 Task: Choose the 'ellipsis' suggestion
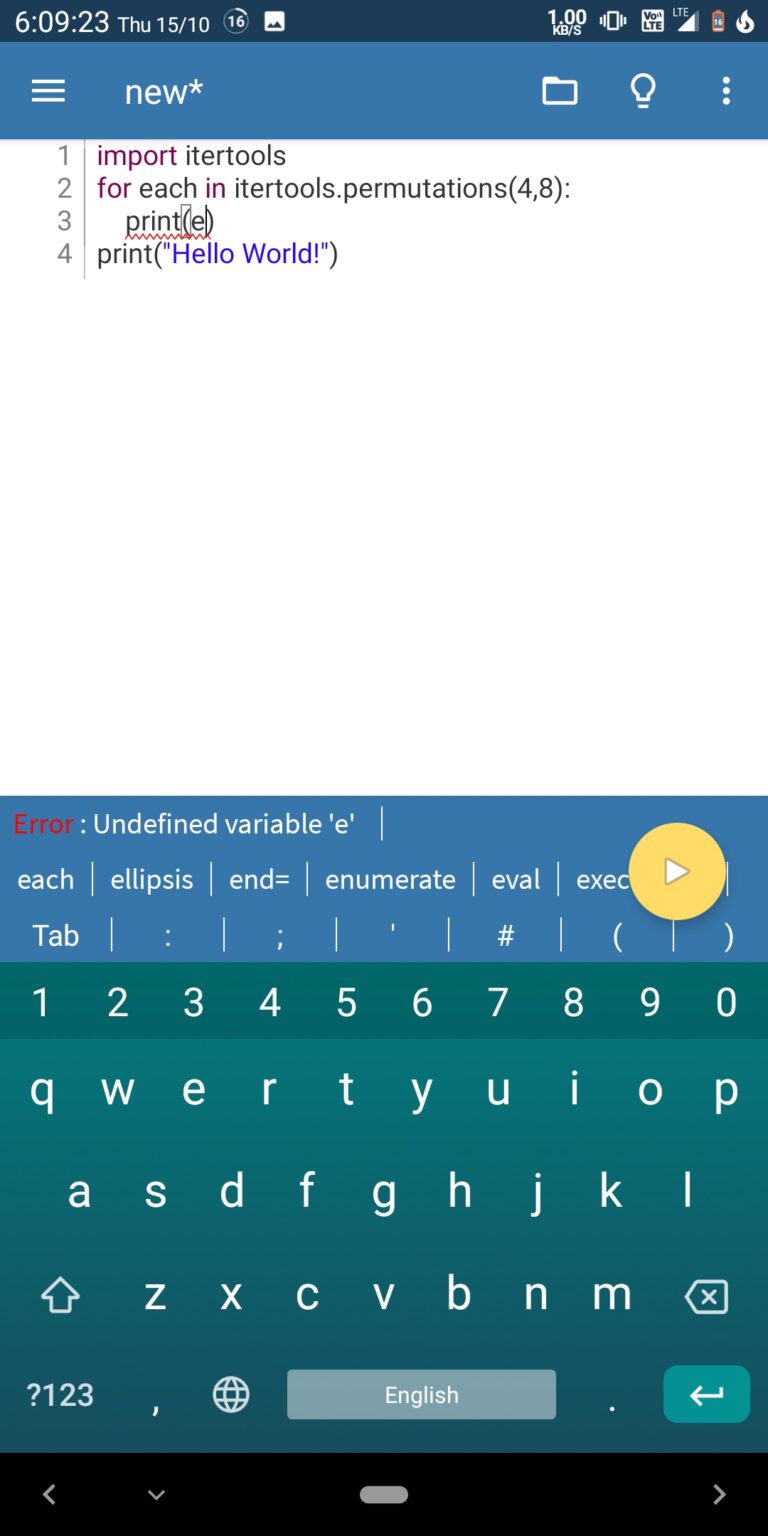tap(152, 880)
